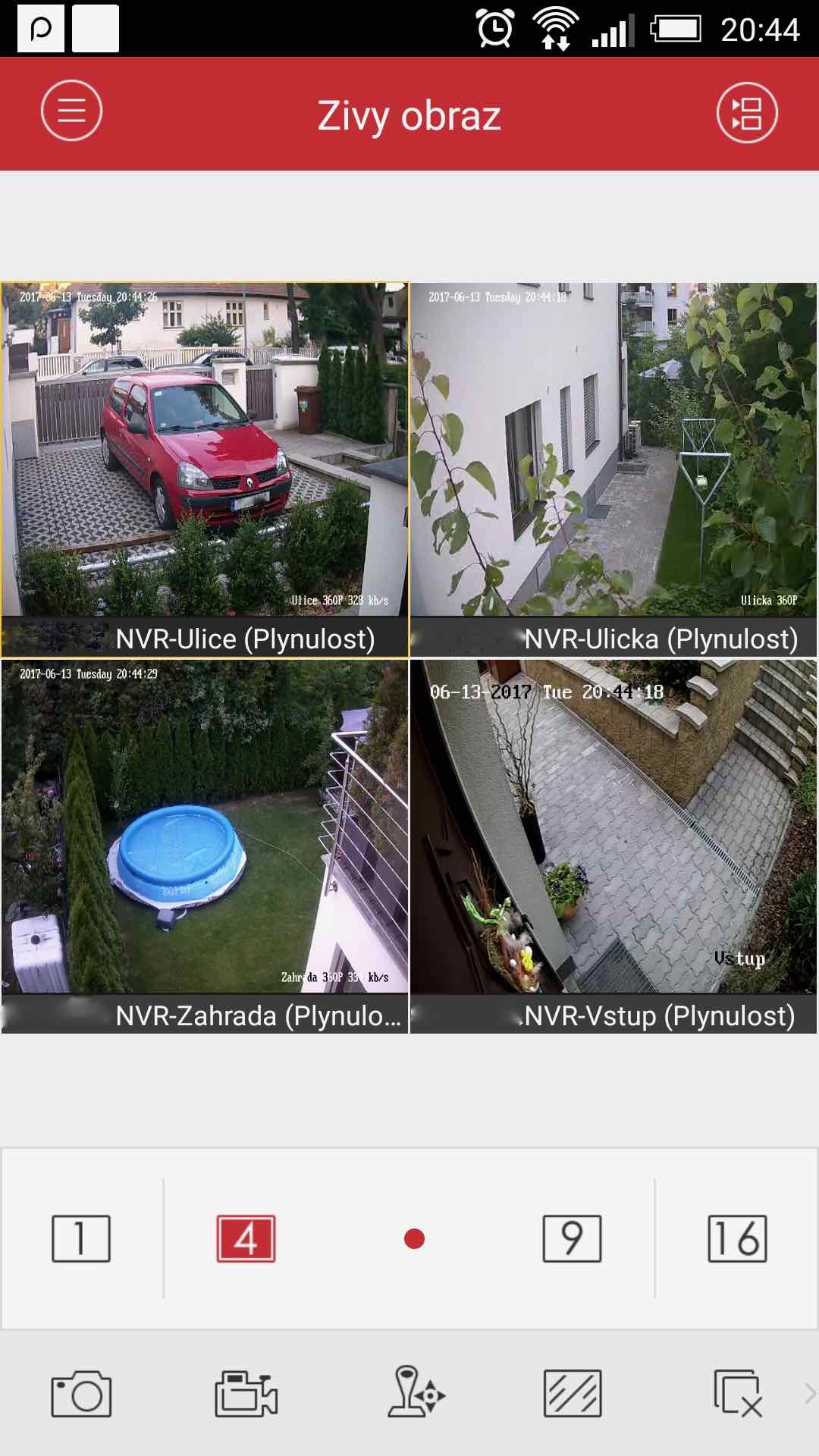Image resolution: width=819 pixels, height=1456 pixels.
Task: Switch to 9-camera grid view
Action: pos(572,1238)
